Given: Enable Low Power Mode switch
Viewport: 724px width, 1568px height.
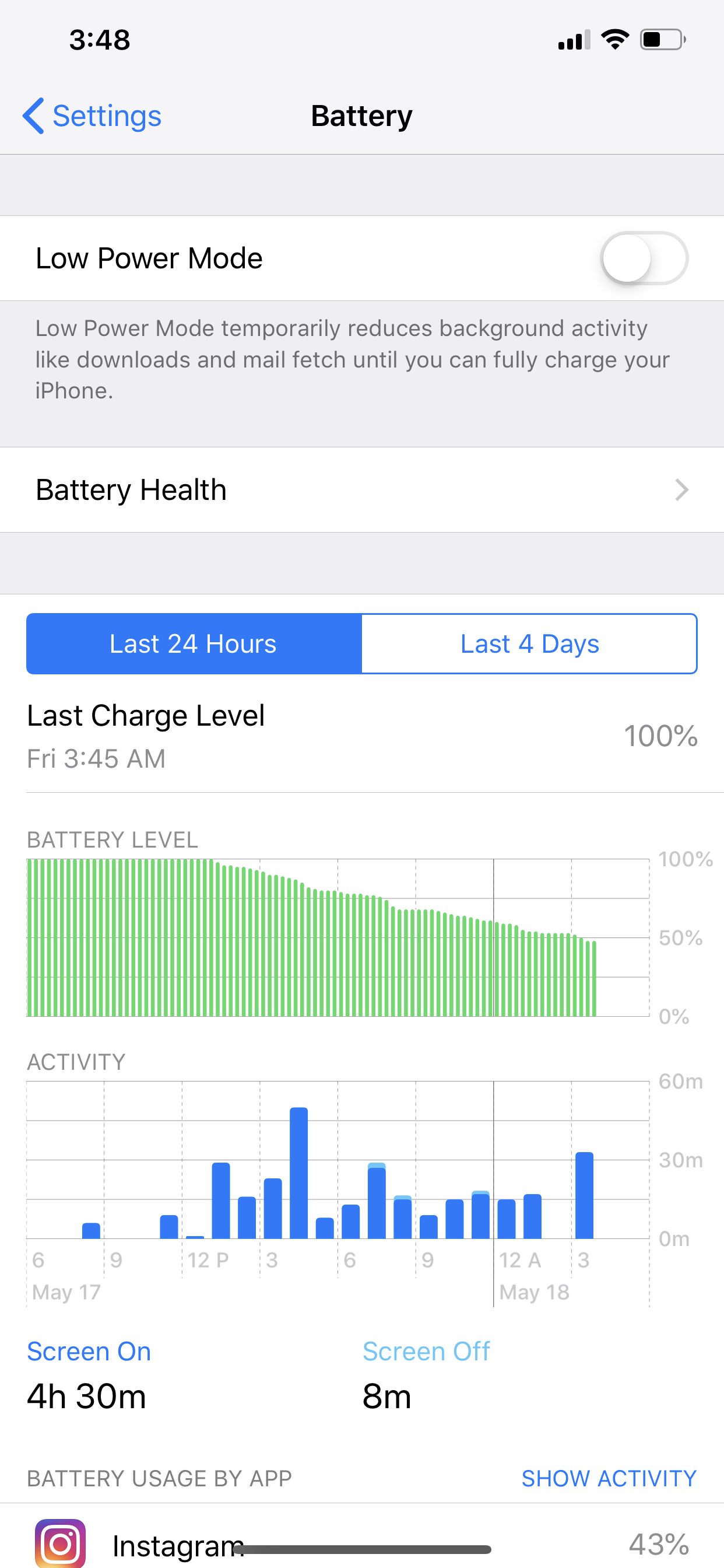Looking at the screenshot, I should click(x=644, y=258).
